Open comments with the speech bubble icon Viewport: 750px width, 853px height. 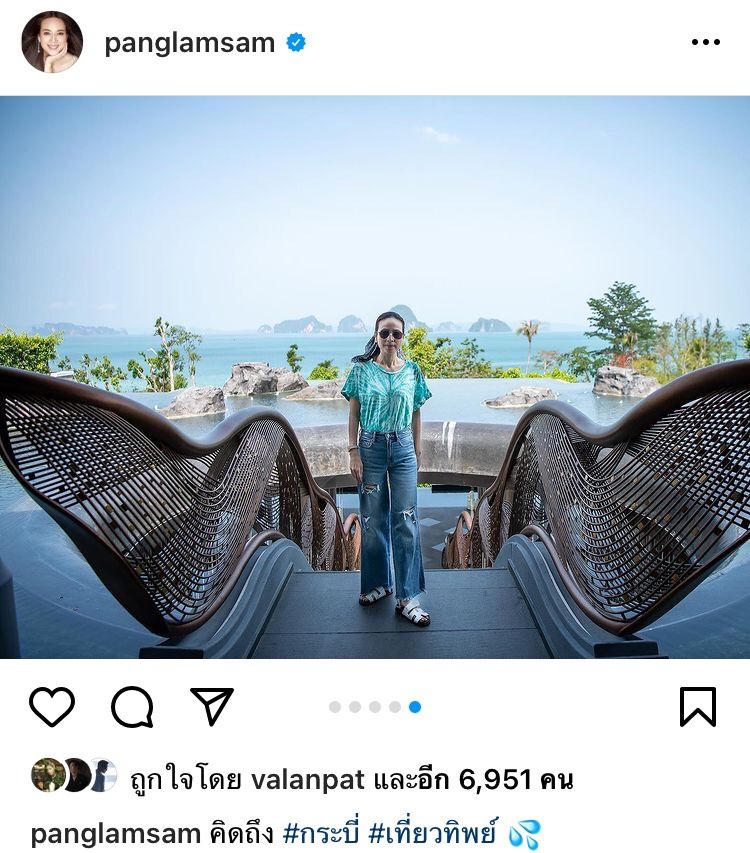click(132, 707)
